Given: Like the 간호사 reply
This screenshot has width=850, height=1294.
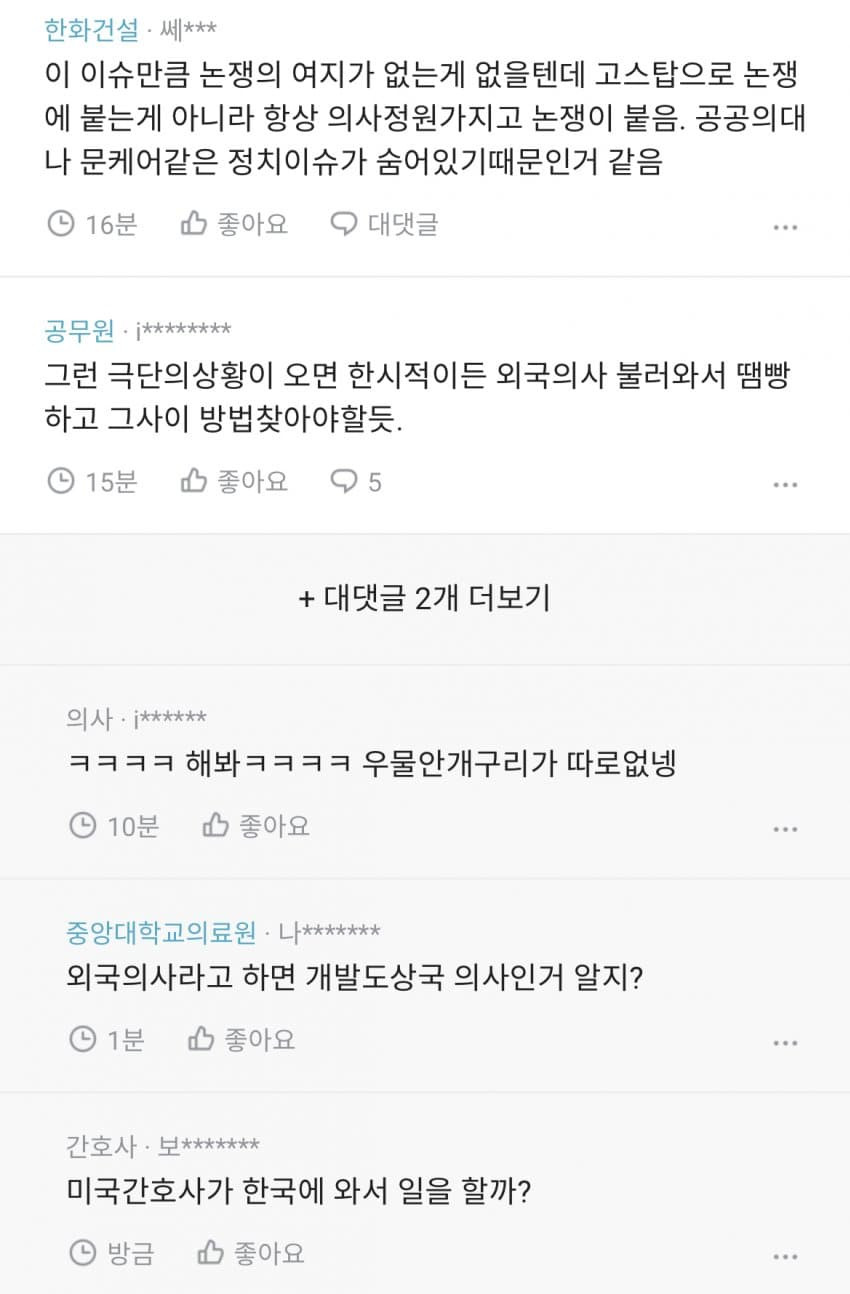Looking at the screenshot, I should point(251,1252).
